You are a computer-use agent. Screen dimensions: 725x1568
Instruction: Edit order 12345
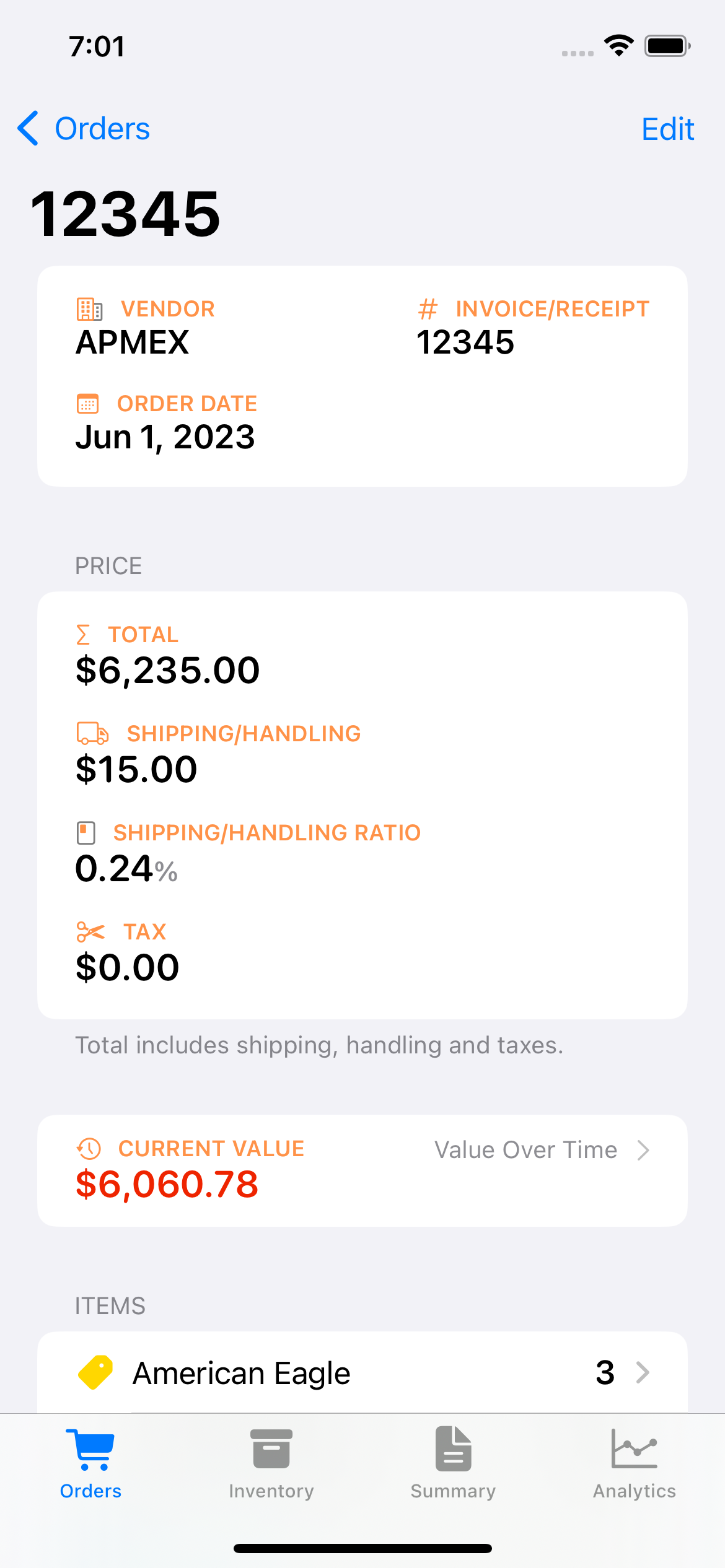point(667,129)
